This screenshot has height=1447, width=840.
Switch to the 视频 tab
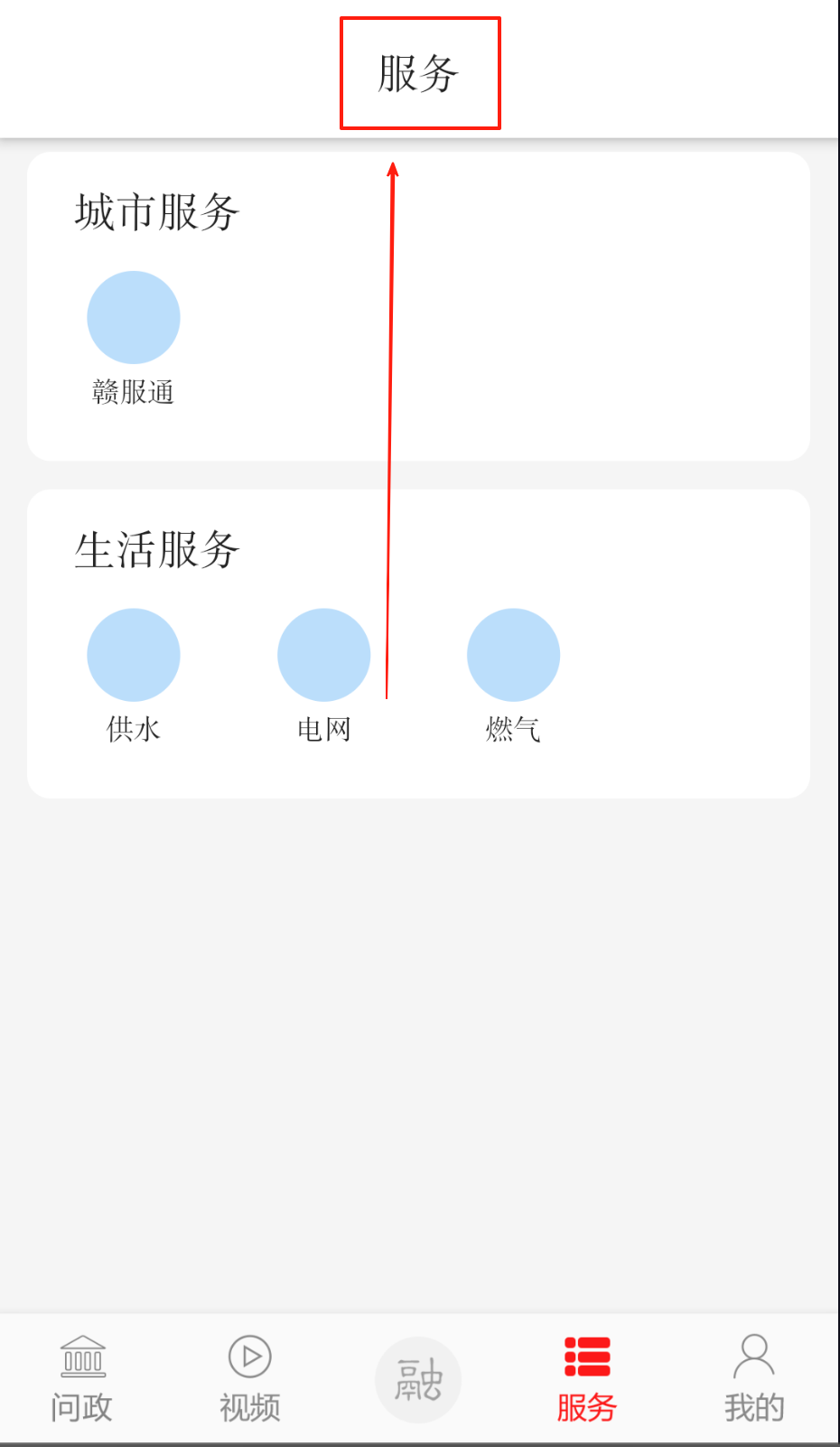(250, 1378)
